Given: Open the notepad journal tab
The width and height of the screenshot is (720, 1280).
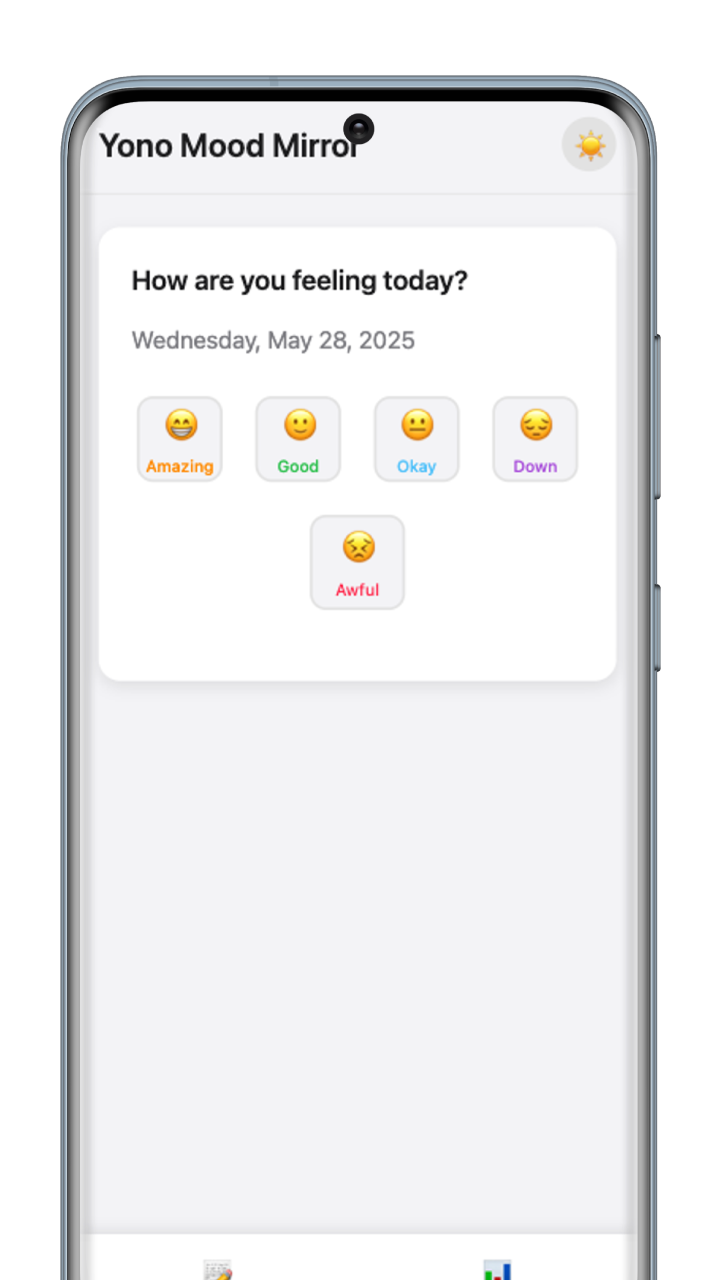Looking at the screenshot, I should point(218,1268).
